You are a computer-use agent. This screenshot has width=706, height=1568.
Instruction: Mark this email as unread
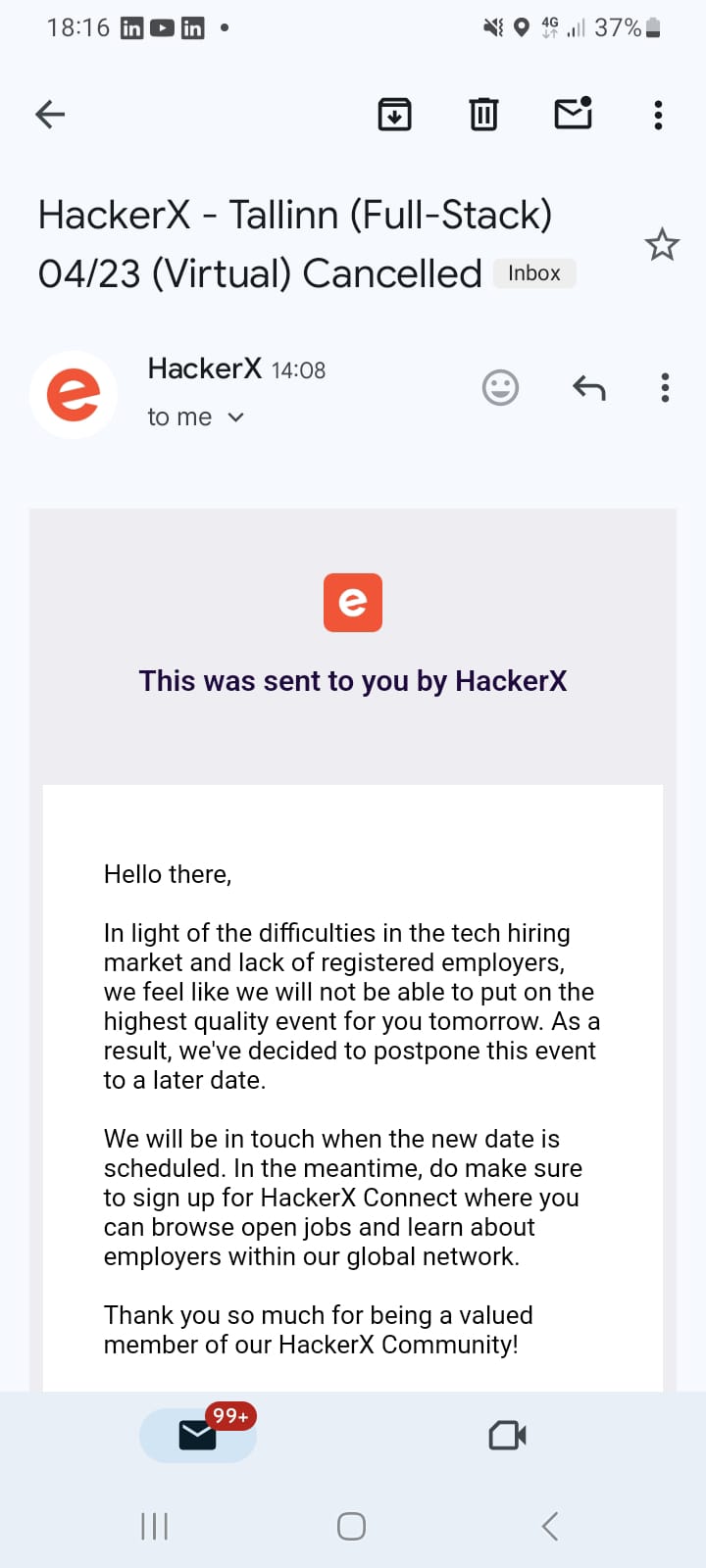(x=573, y=114)
